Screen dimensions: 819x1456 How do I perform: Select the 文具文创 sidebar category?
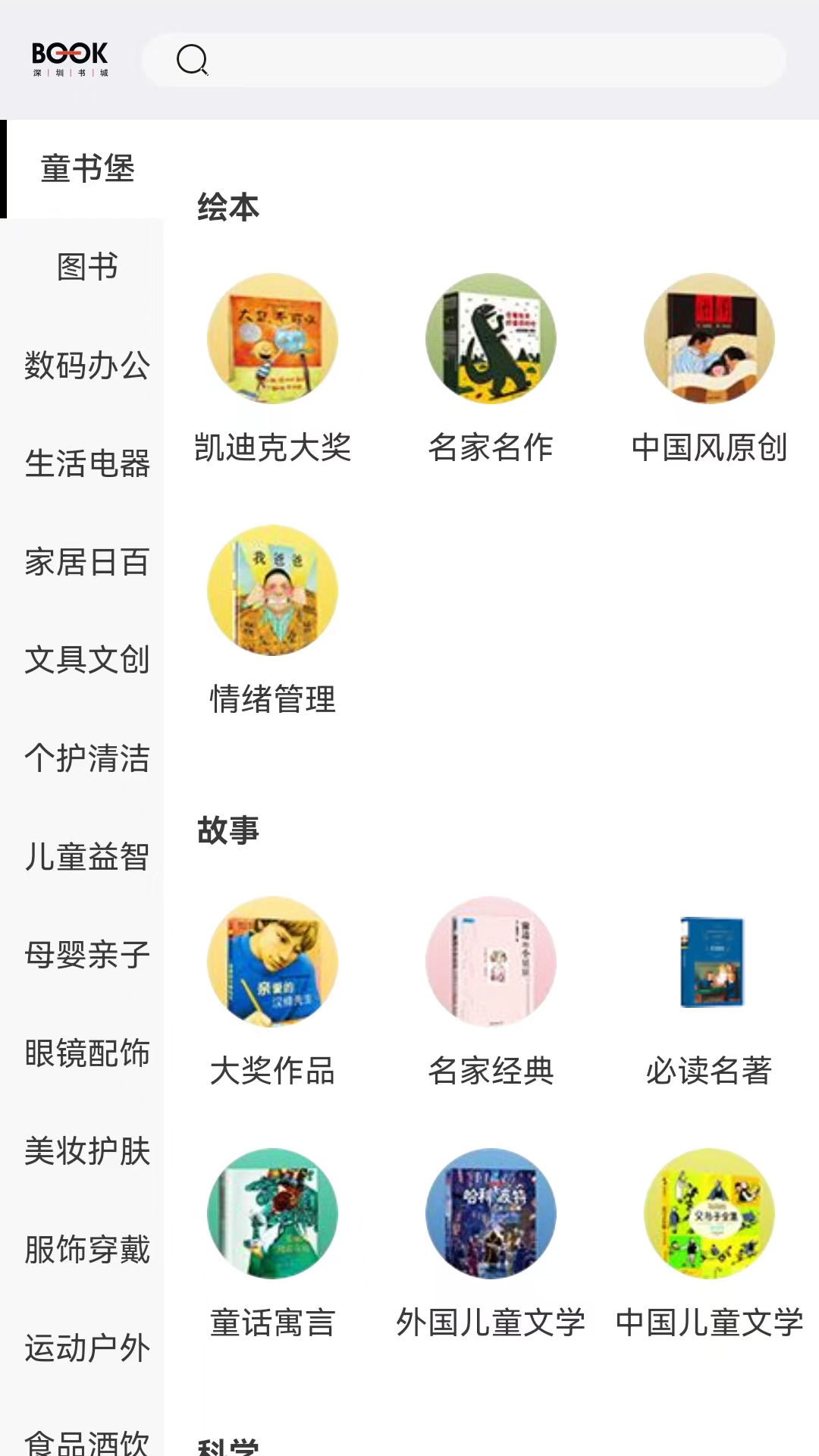coord(87,660)
